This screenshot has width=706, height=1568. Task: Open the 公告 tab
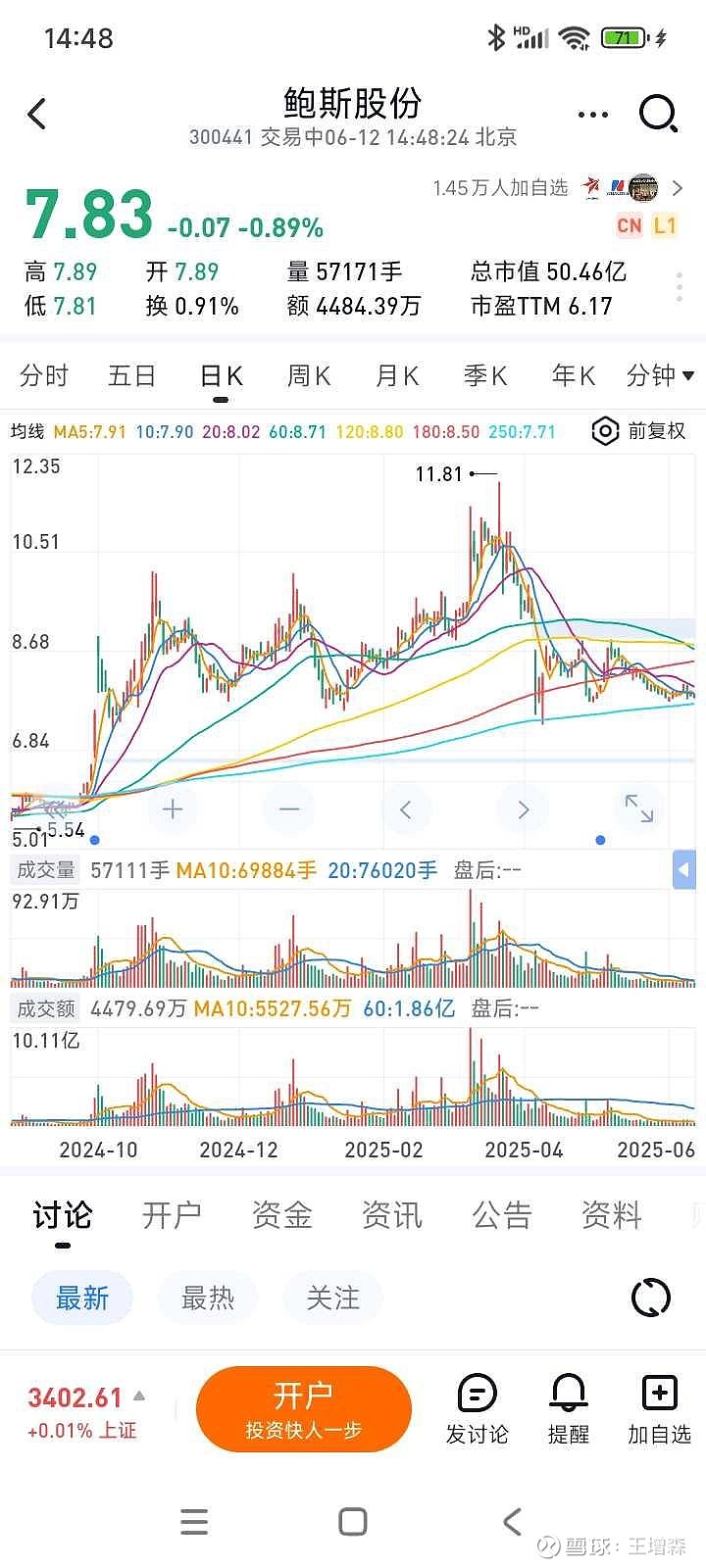pos(502,1215)
